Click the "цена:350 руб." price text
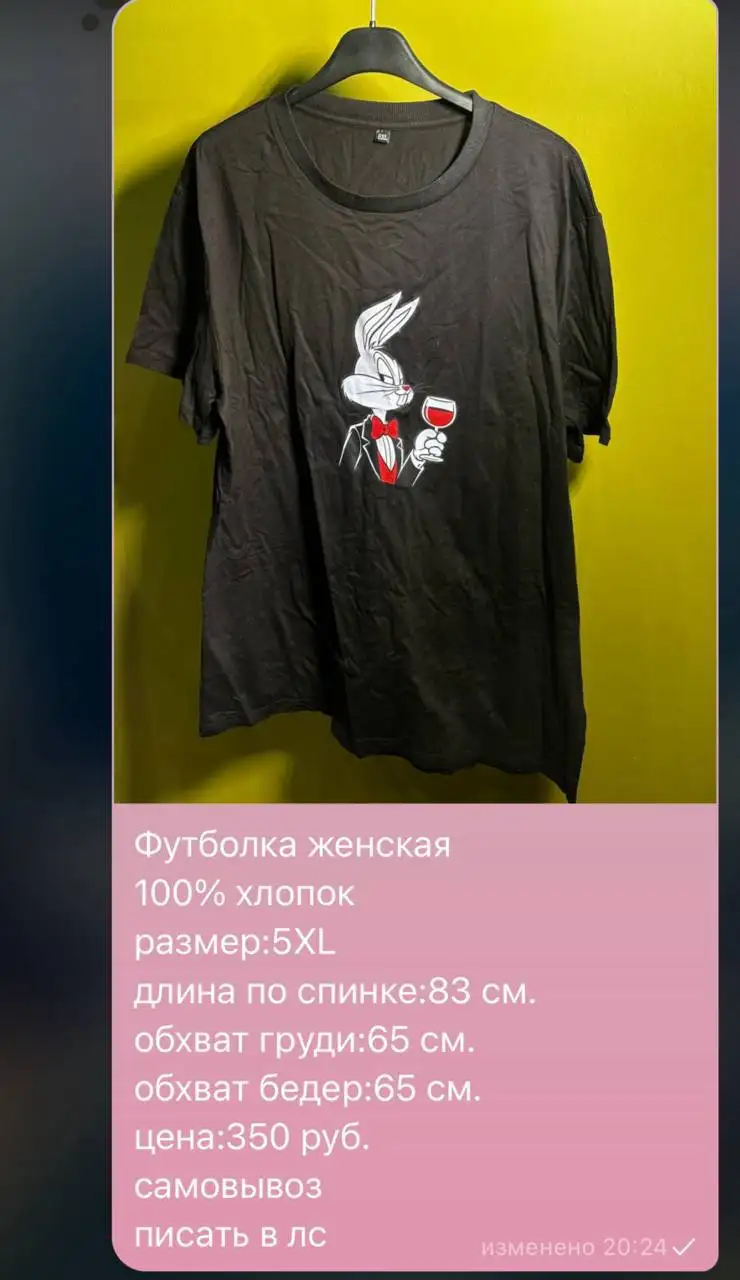This screenshot has width=740, height=1280. [x=254, y=1141]
